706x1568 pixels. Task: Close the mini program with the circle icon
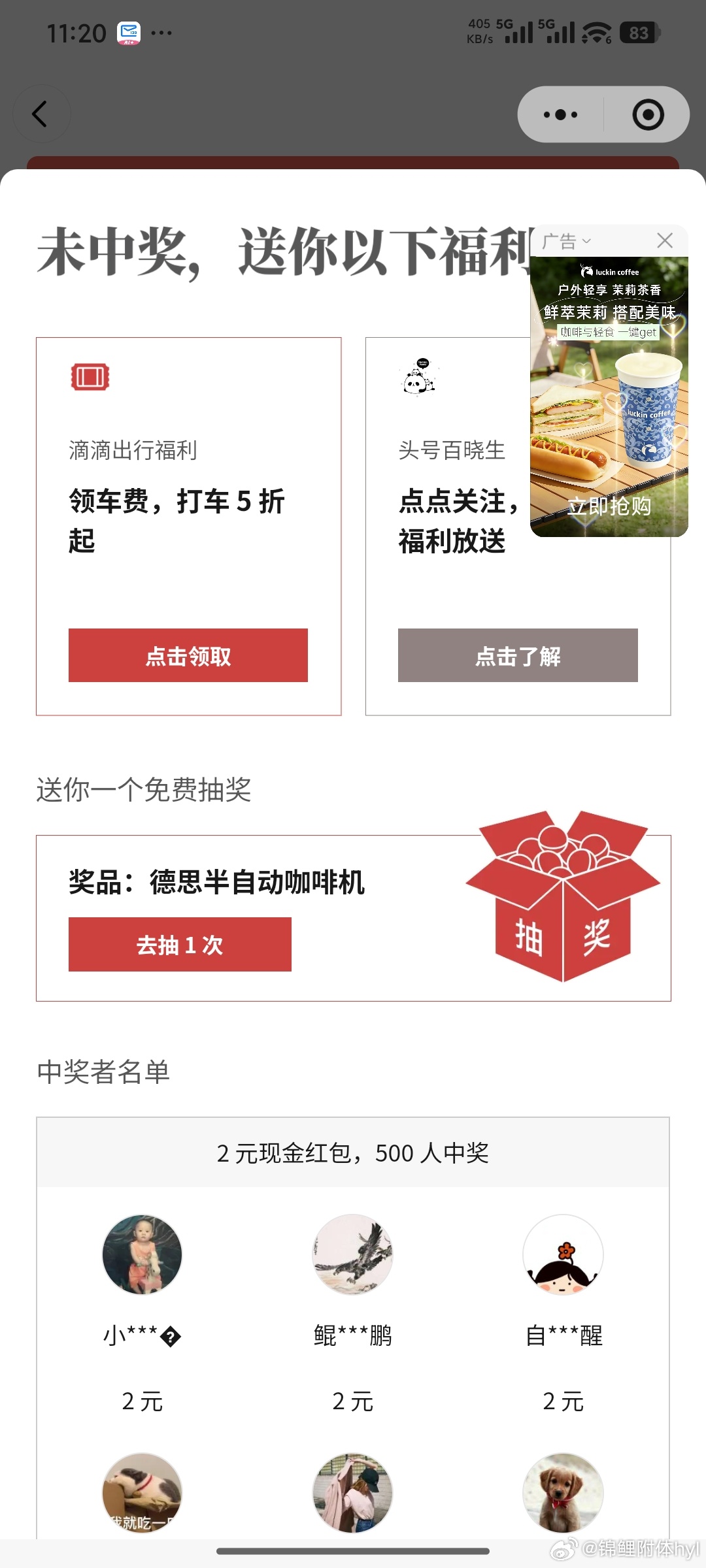tap(648, 115)
